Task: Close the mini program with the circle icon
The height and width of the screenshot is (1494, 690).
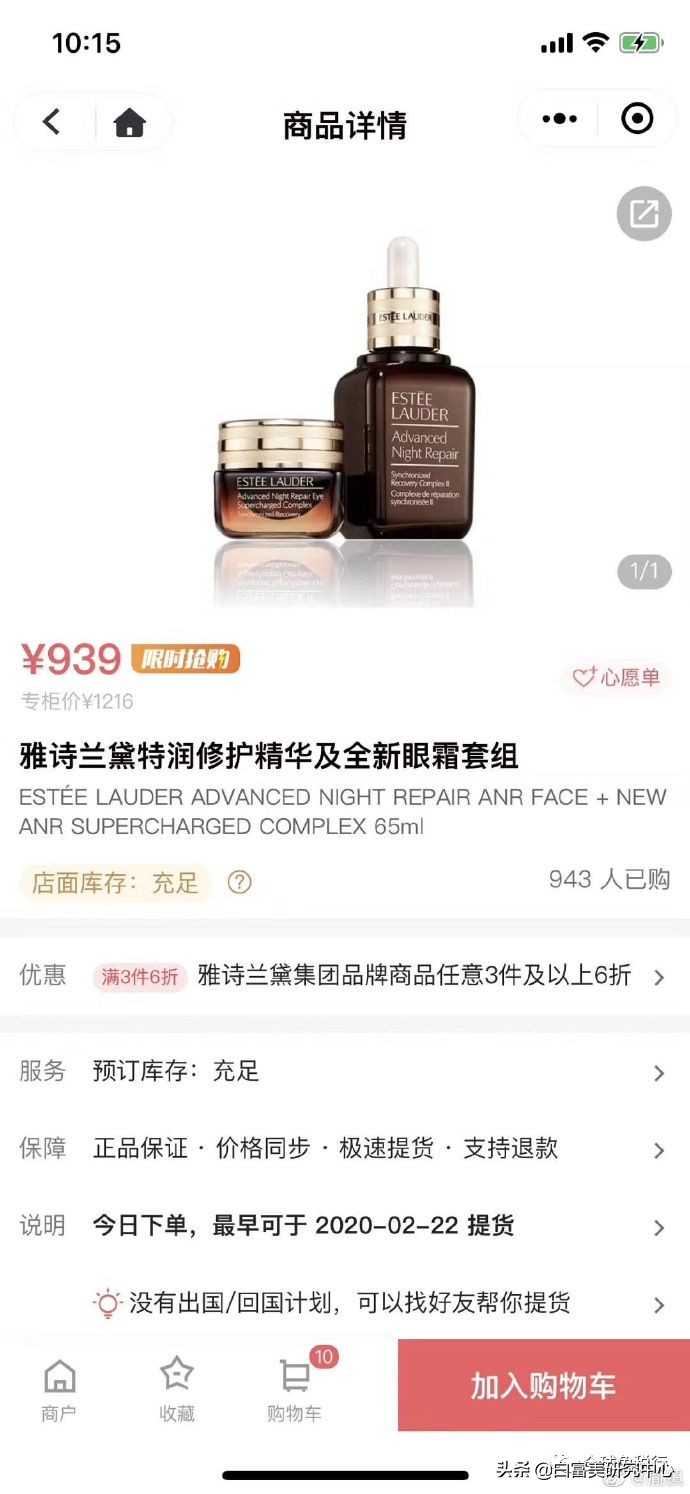Action: coord(637,119)
